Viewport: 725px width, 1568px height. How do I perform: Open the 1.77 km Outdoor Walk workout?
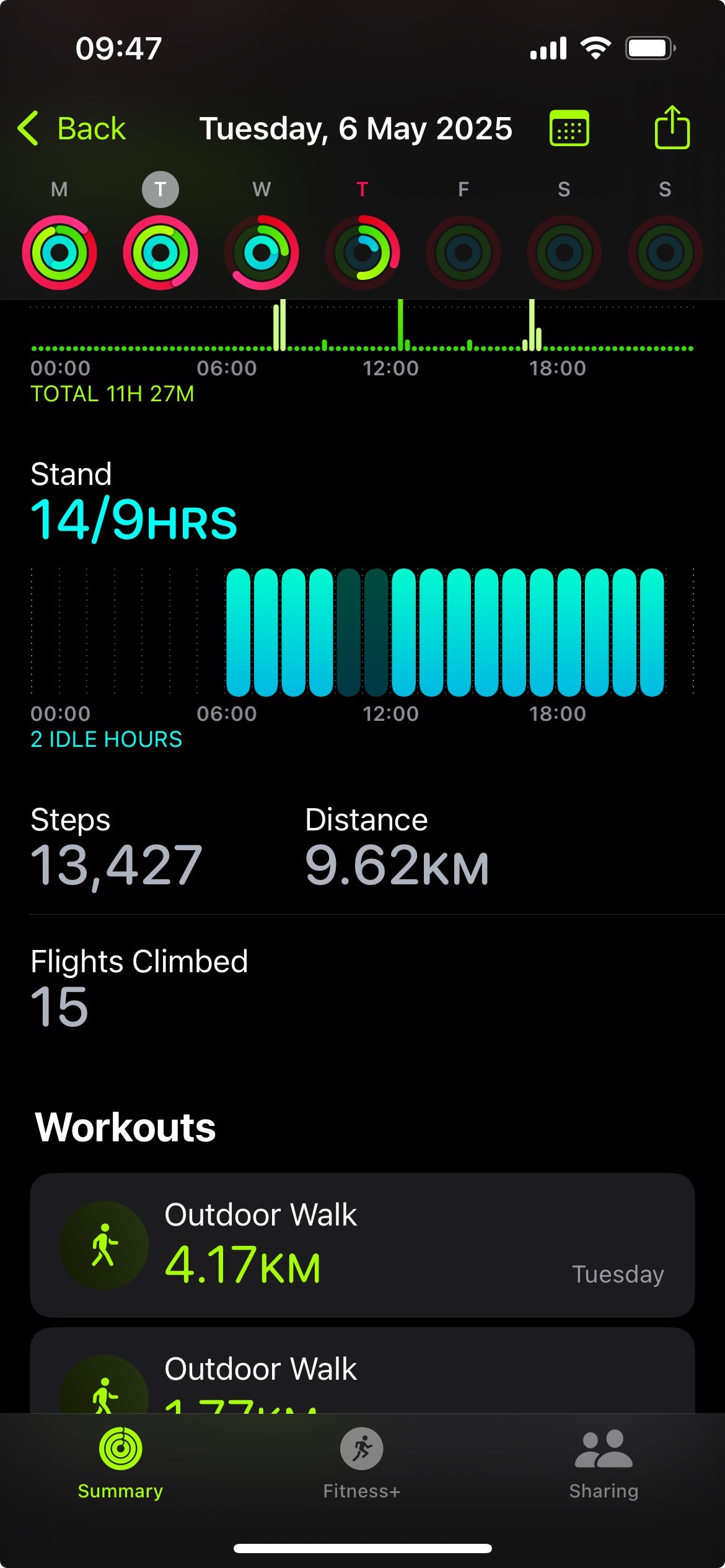(x=362, y=1370)
